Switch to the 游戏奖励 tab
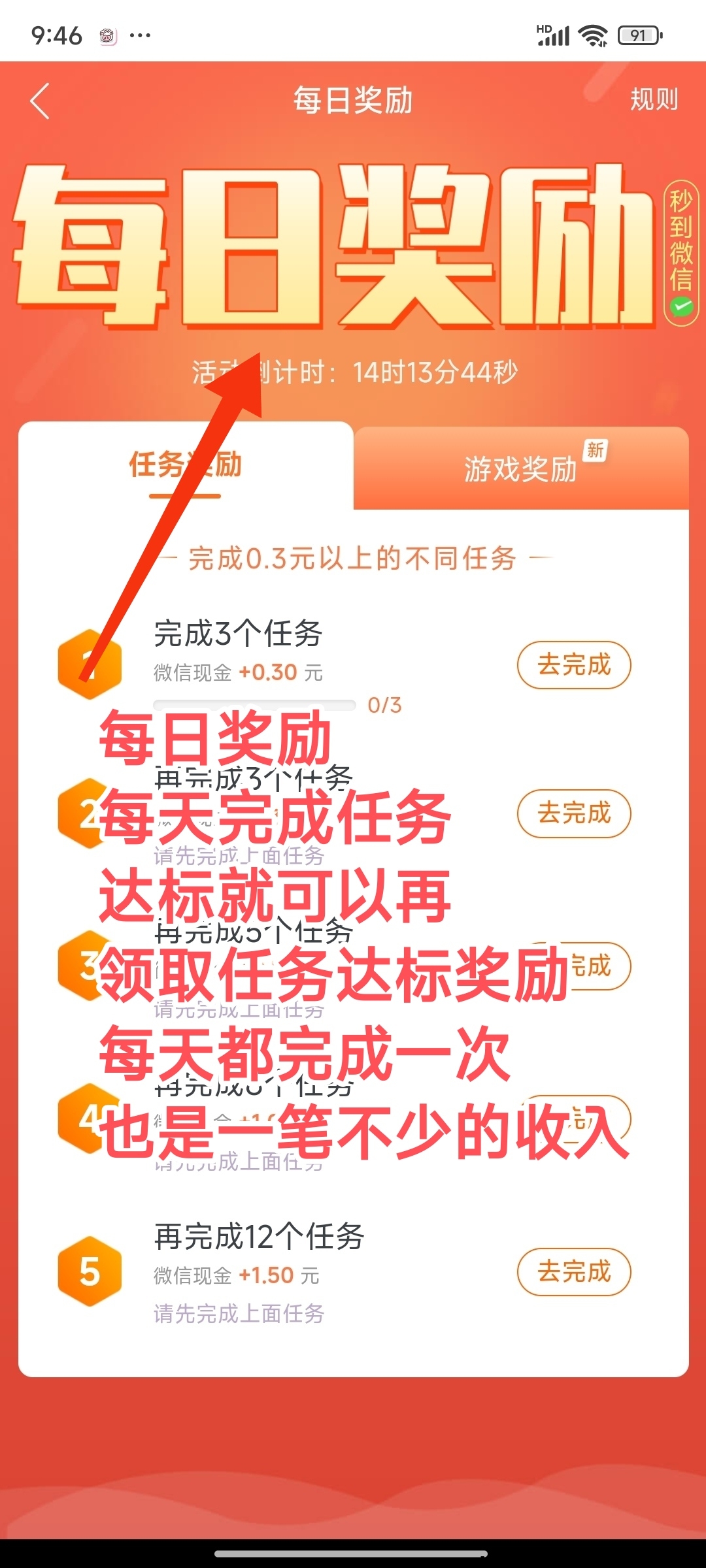Screen dimensions: 706x1568 point(521,469)
